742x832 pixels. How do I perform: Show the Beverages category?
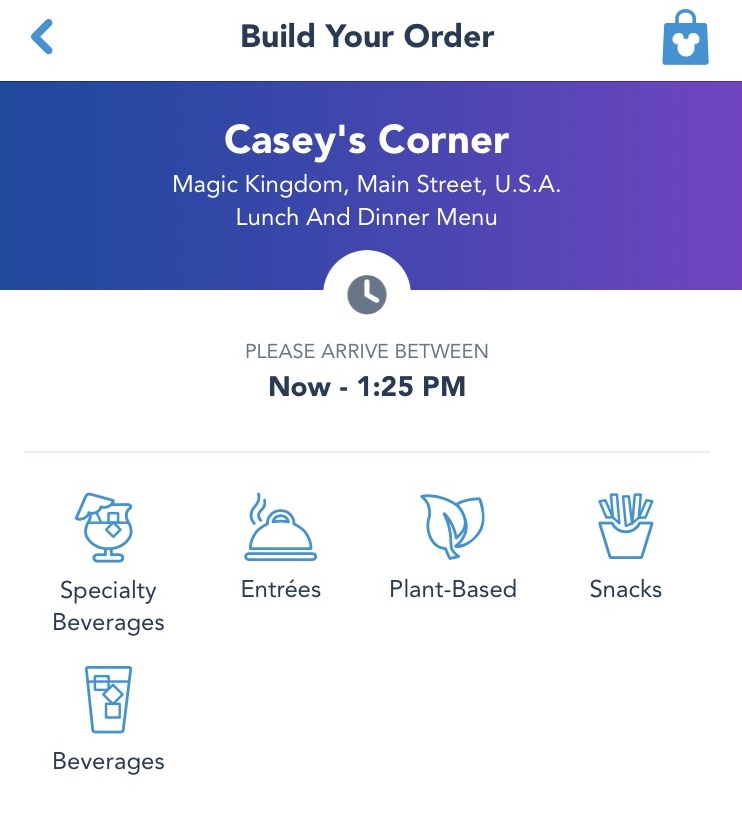[x=108, y=718]
